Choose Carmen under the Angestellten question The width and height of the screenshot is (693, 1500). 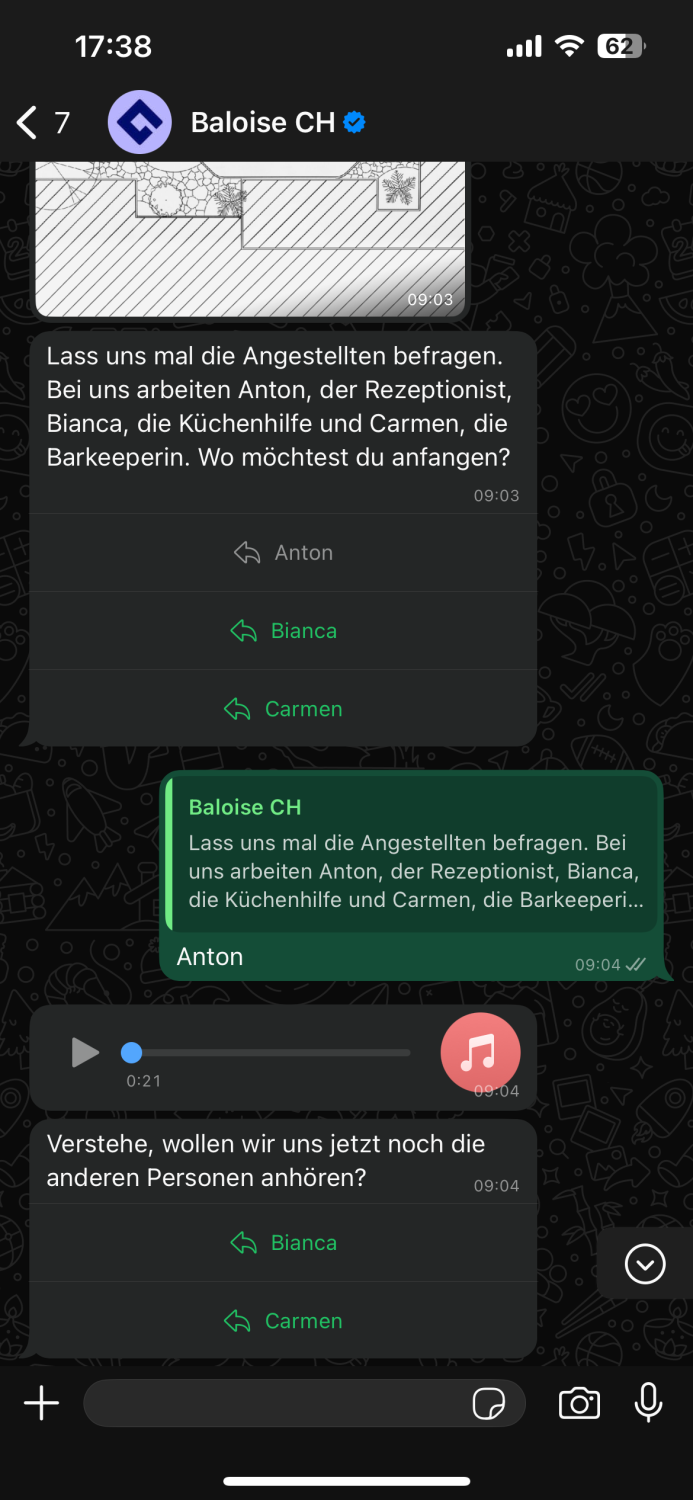tap(283, 709)
